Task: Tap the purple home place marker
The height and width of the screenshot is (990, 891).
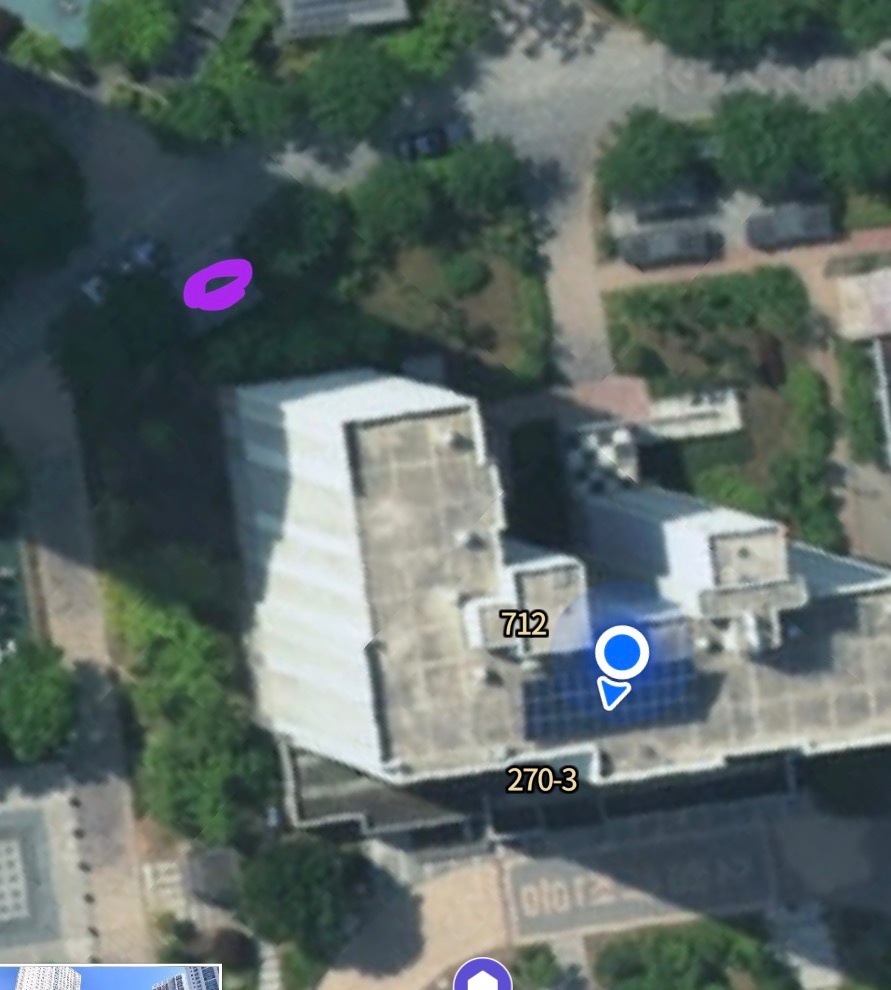Action: [x=483, y=977]
